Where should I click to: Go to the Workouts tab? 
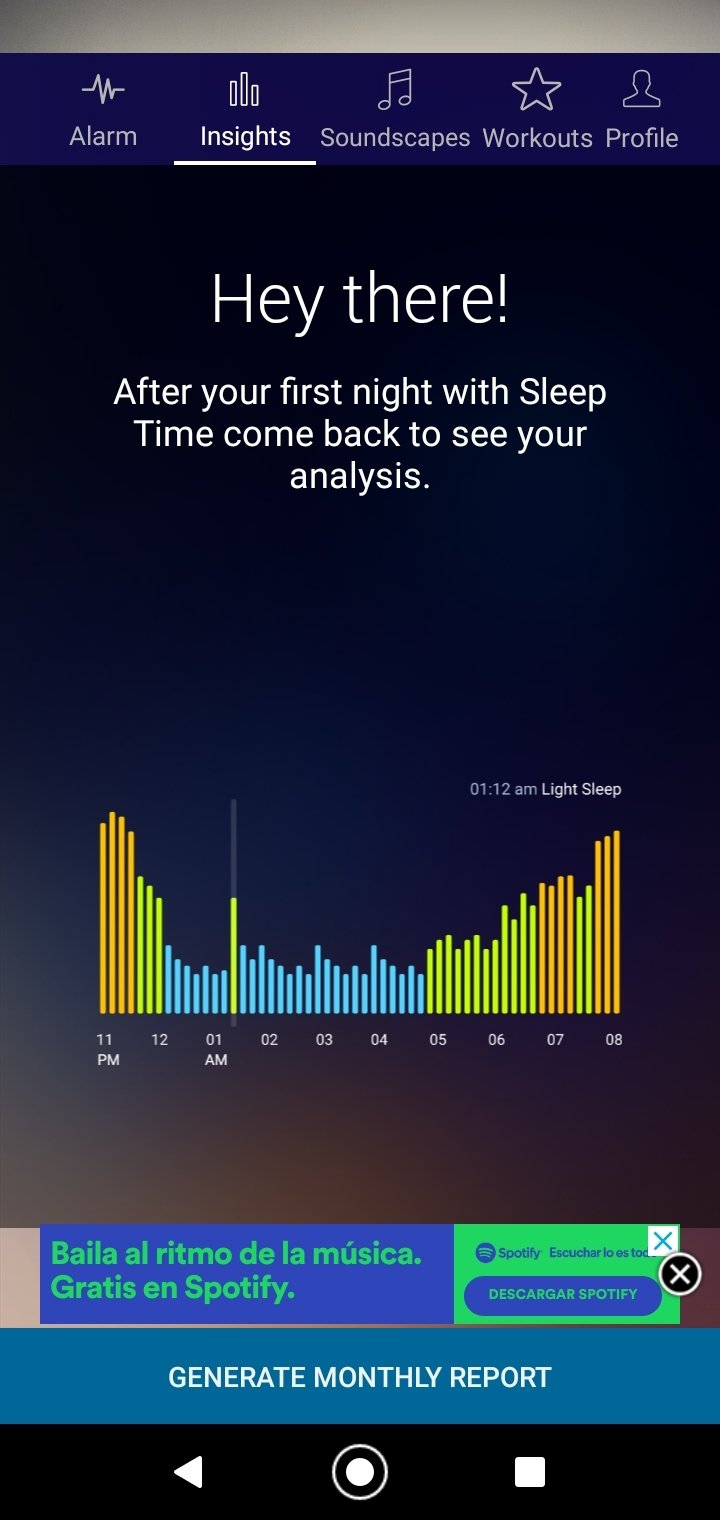(x=537, y=110)
